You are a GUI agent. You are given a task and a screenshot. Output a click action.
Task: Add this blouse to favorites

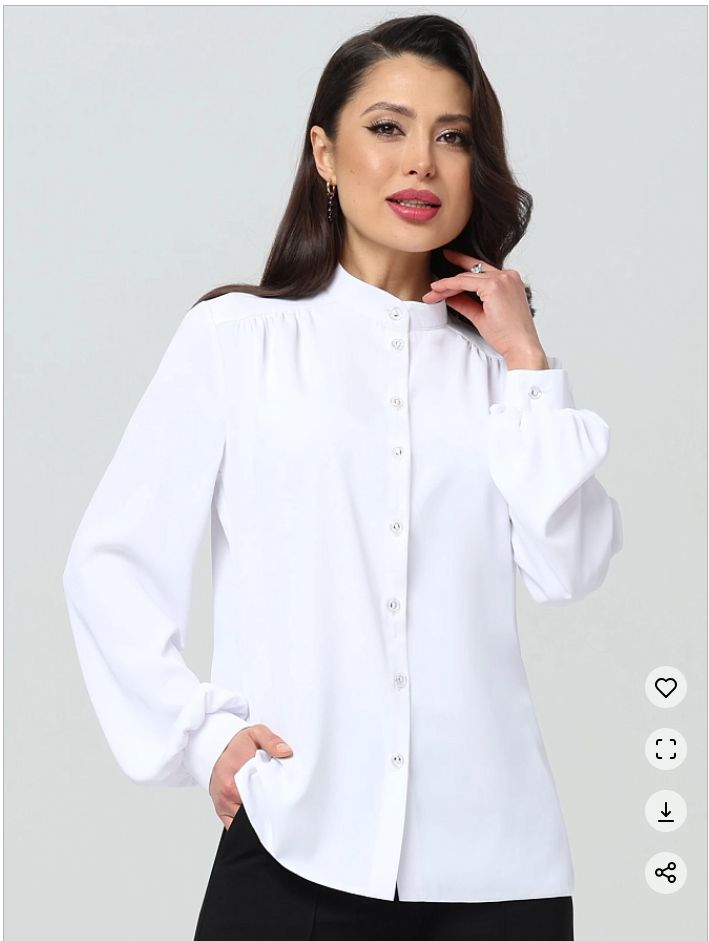pos(665,687)
